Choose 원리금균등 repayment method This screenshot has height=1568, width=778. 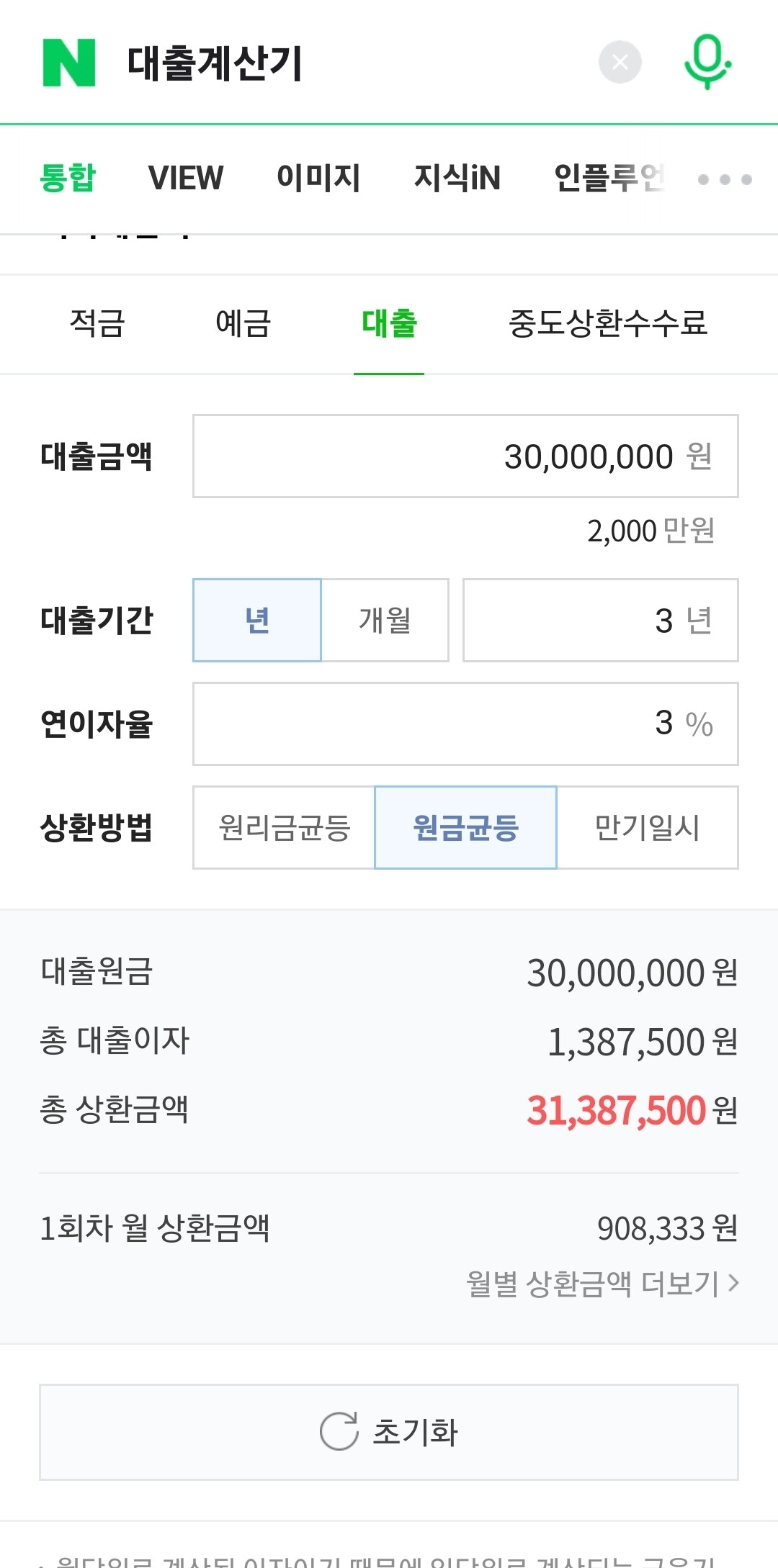(x=284, y=827)
